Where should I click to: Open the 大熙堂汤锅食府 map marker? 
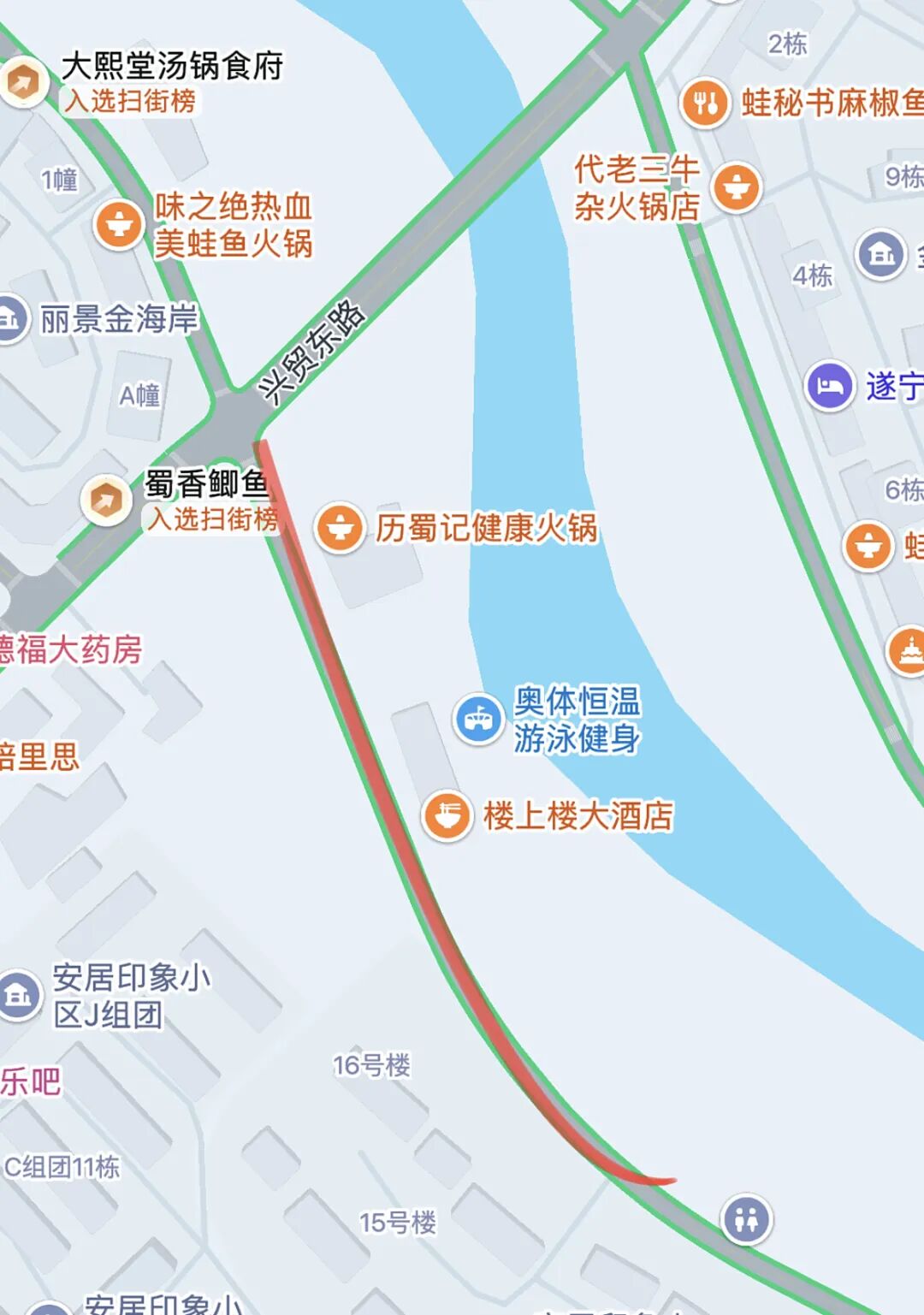[x=24, y=82]
